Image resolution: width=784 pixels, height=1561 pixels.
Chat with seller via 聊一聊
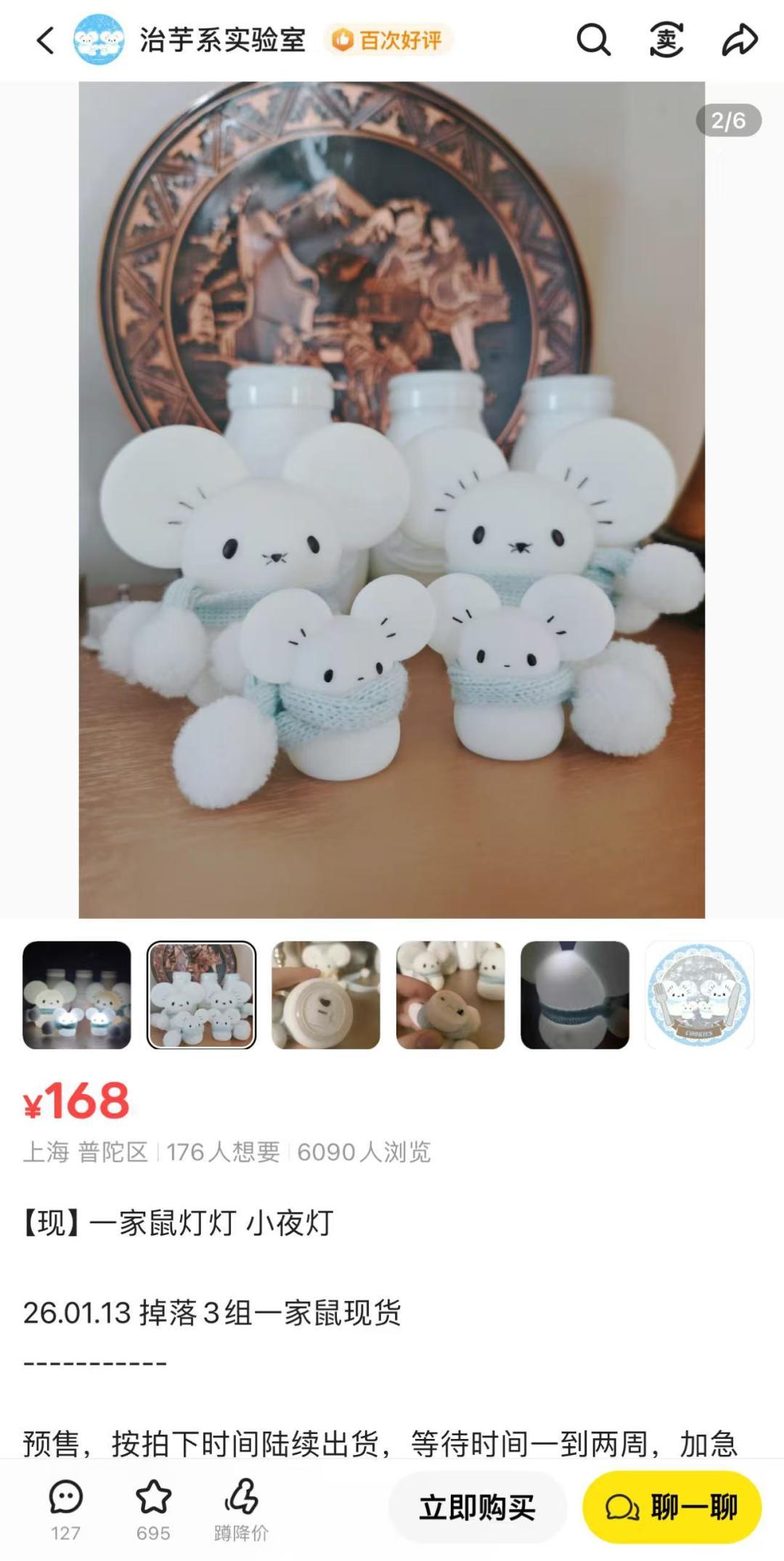tap(672, 1507)
